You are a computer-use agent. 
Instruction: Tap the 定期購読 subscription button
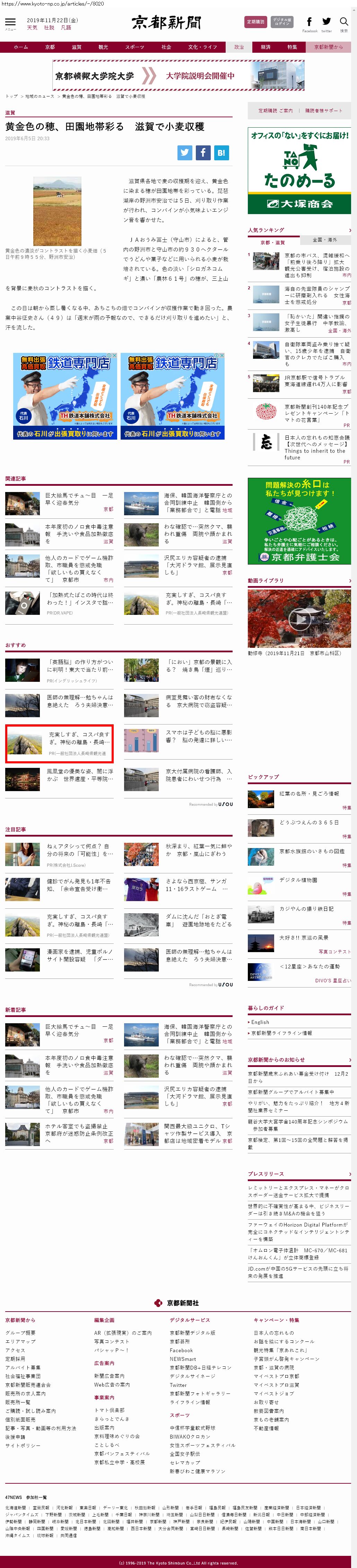[x=255, y=22]
